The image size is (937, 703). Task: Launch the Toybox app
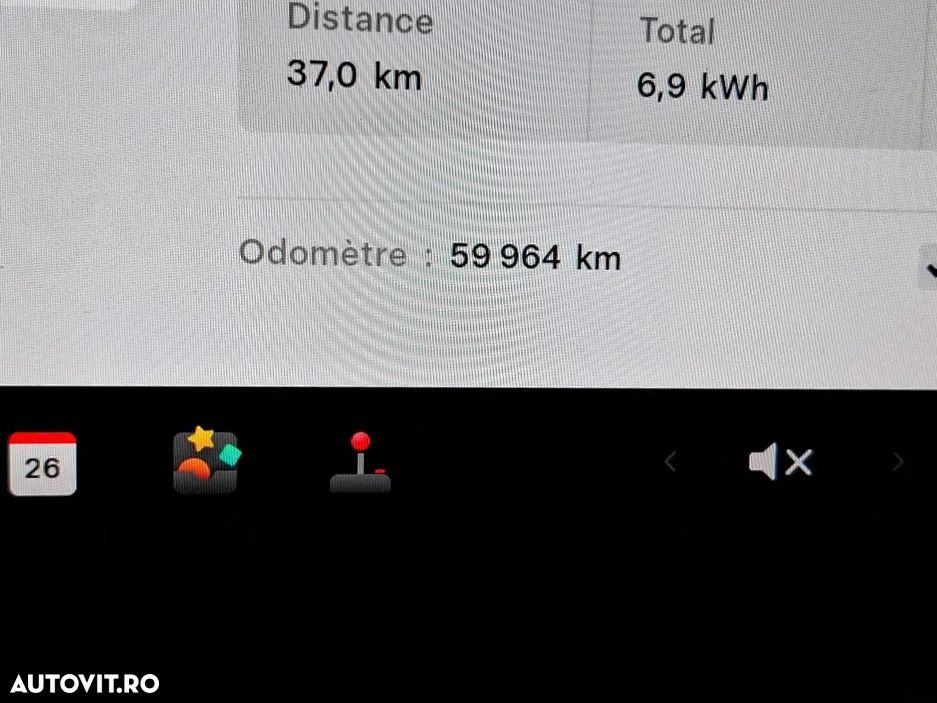(206, 461)
